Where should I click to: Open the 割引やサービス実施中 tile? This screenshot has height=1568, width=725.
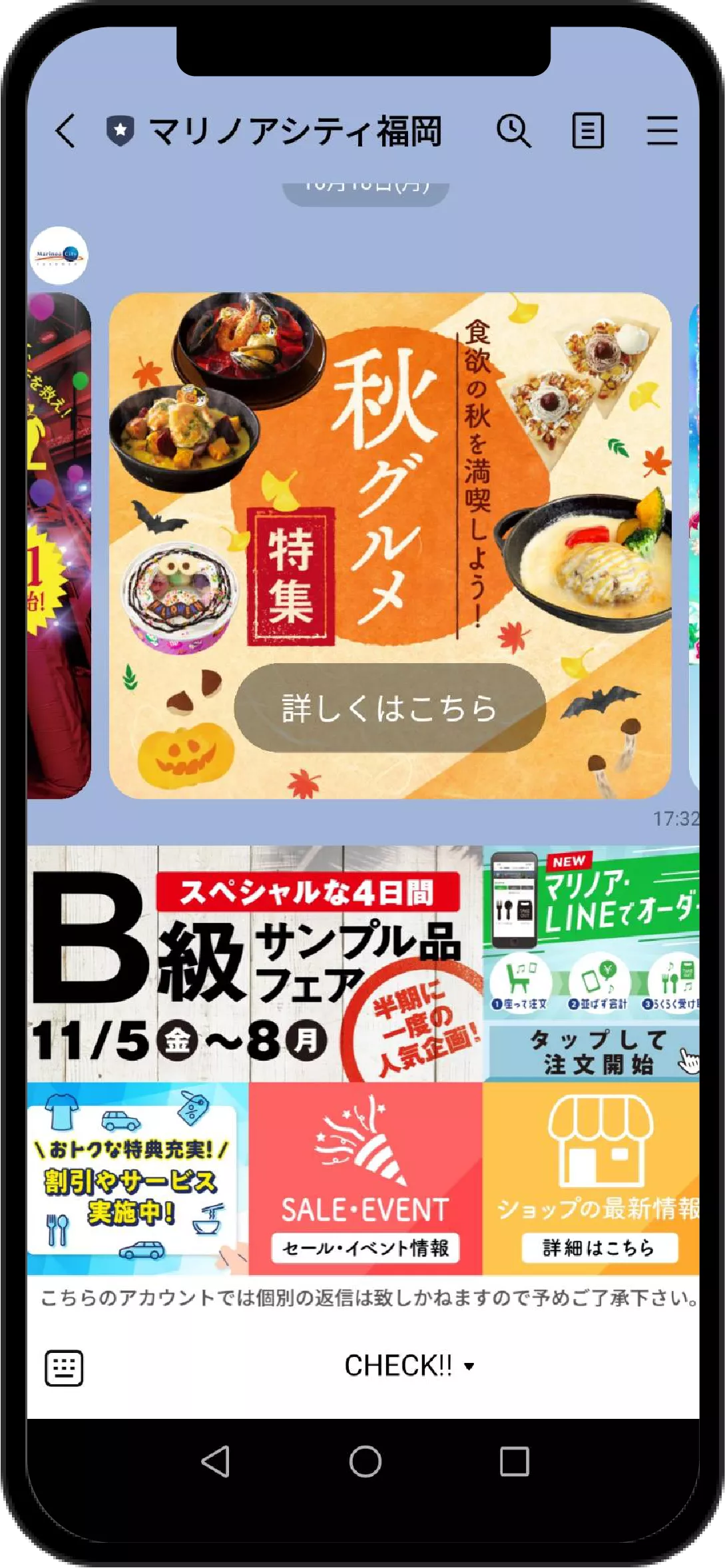coord(137,1178)
